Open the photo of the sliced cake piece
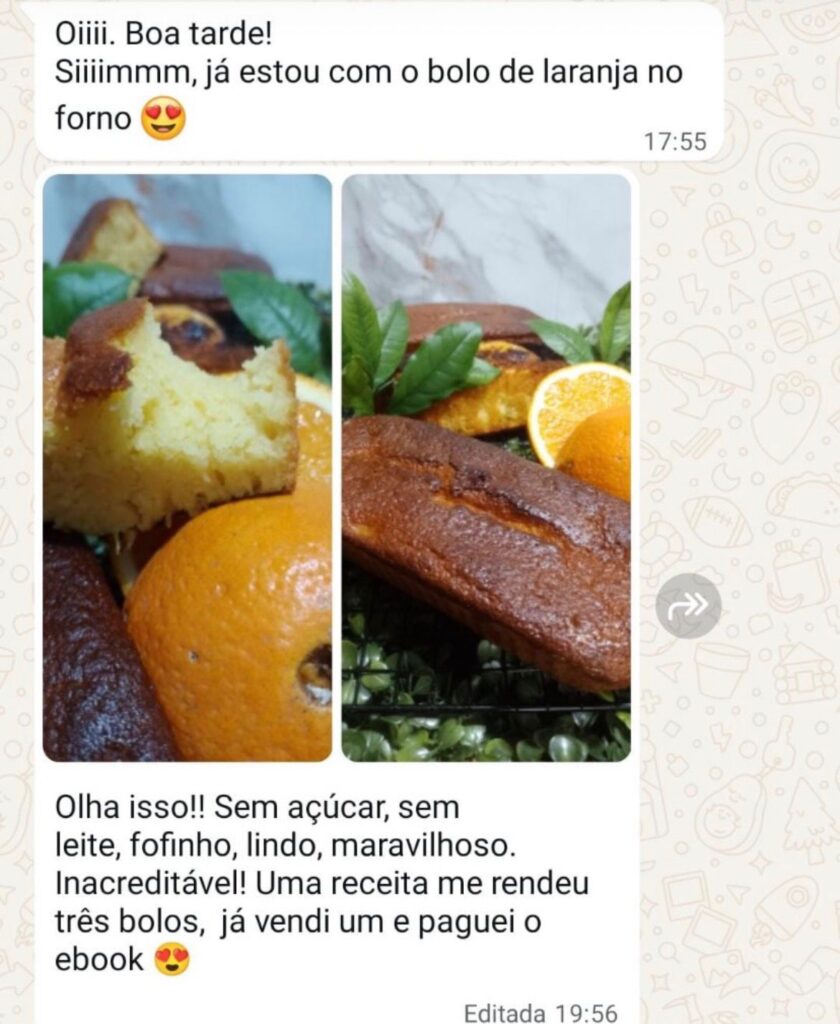Screen dimensions: 840x1024 click(187, 467)
